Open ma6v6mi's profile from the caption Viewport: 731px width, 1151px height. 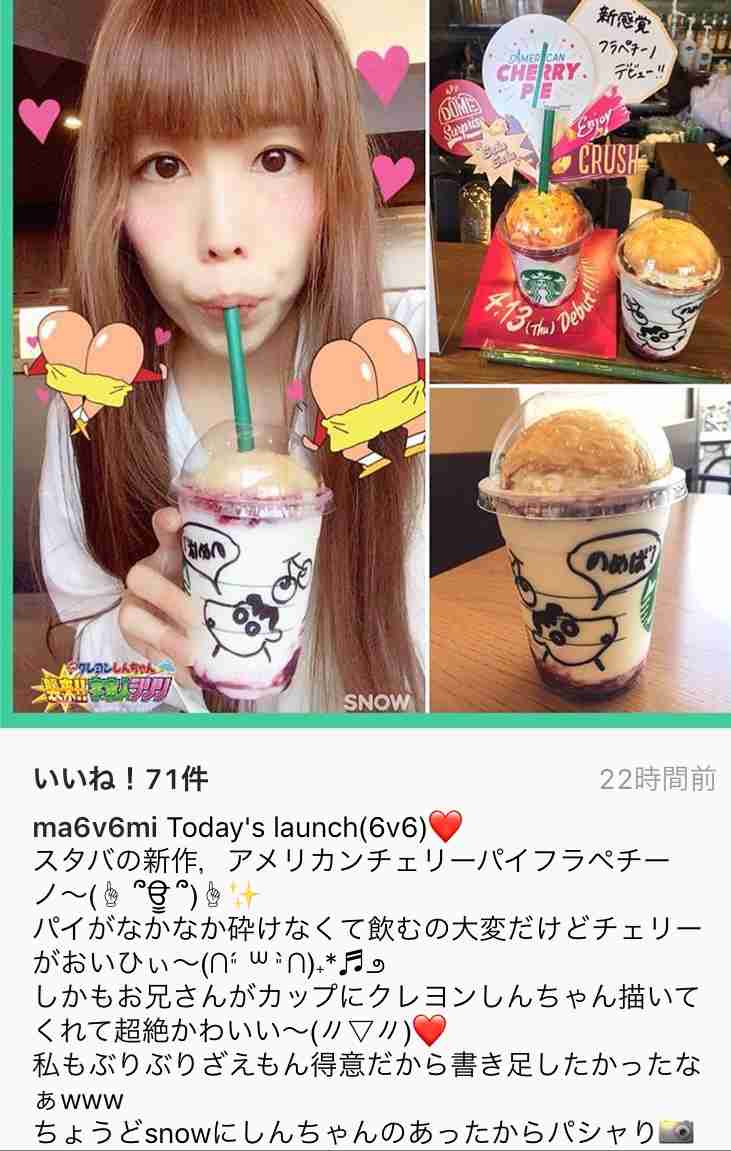click(95, 828)
